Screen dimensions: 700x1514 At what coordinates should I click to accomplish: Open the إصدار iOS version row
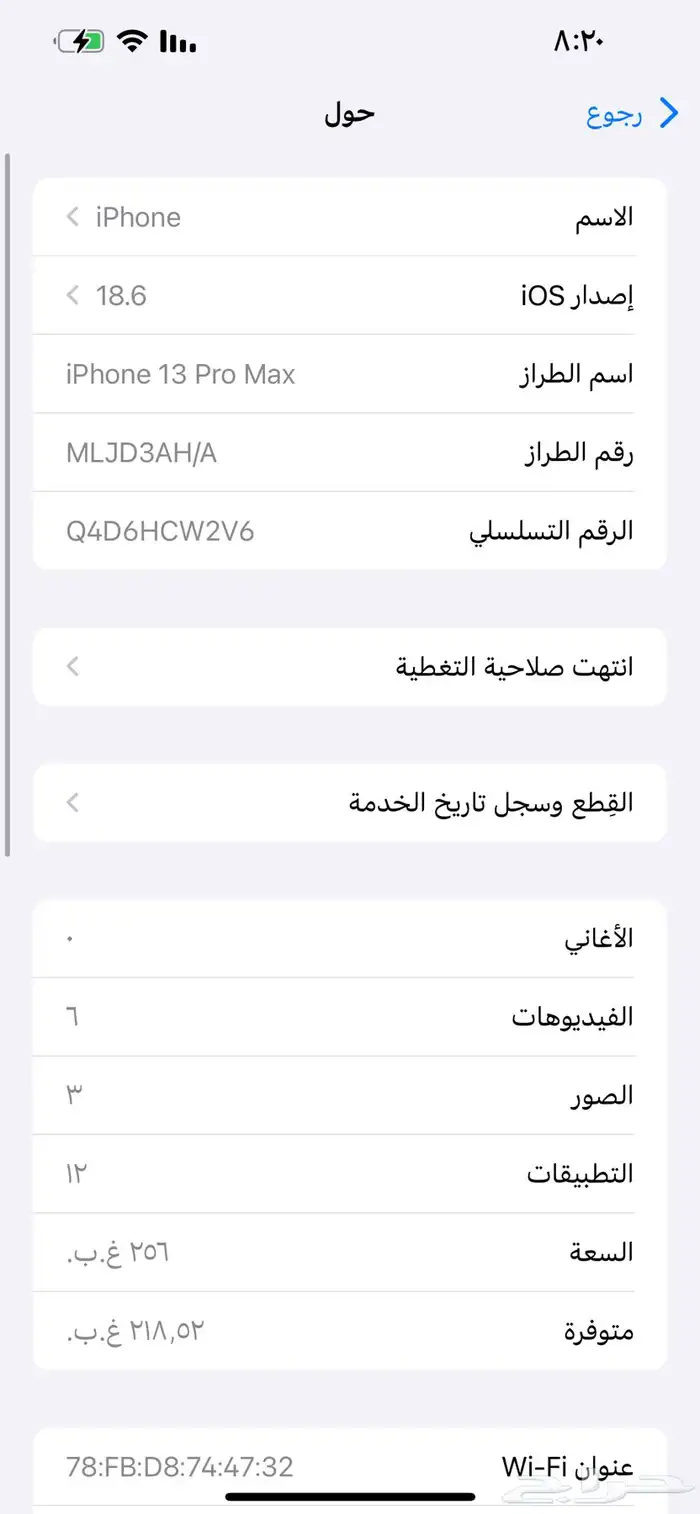coord(350,296)
